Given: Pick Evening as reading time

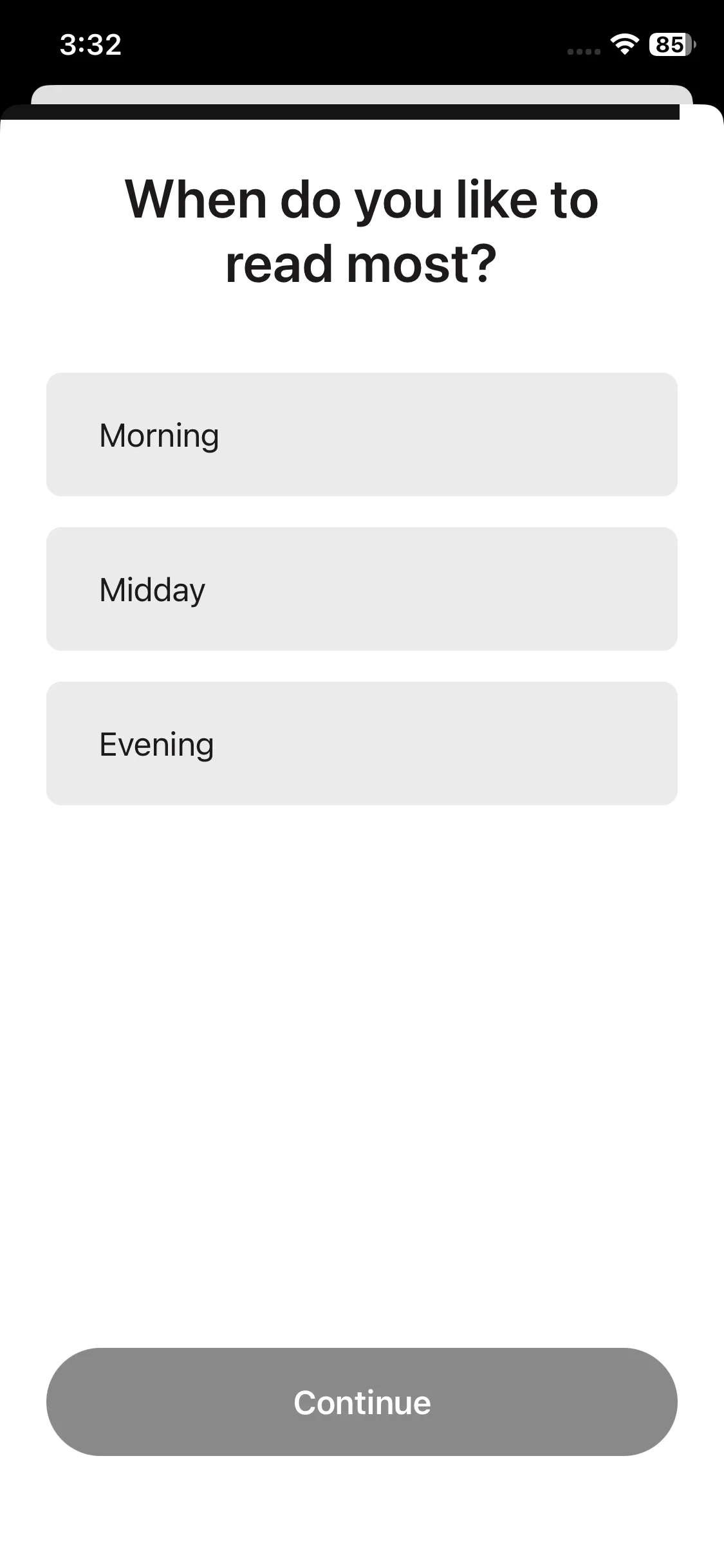Looking at the screenshot, I should tap(362, 743).
